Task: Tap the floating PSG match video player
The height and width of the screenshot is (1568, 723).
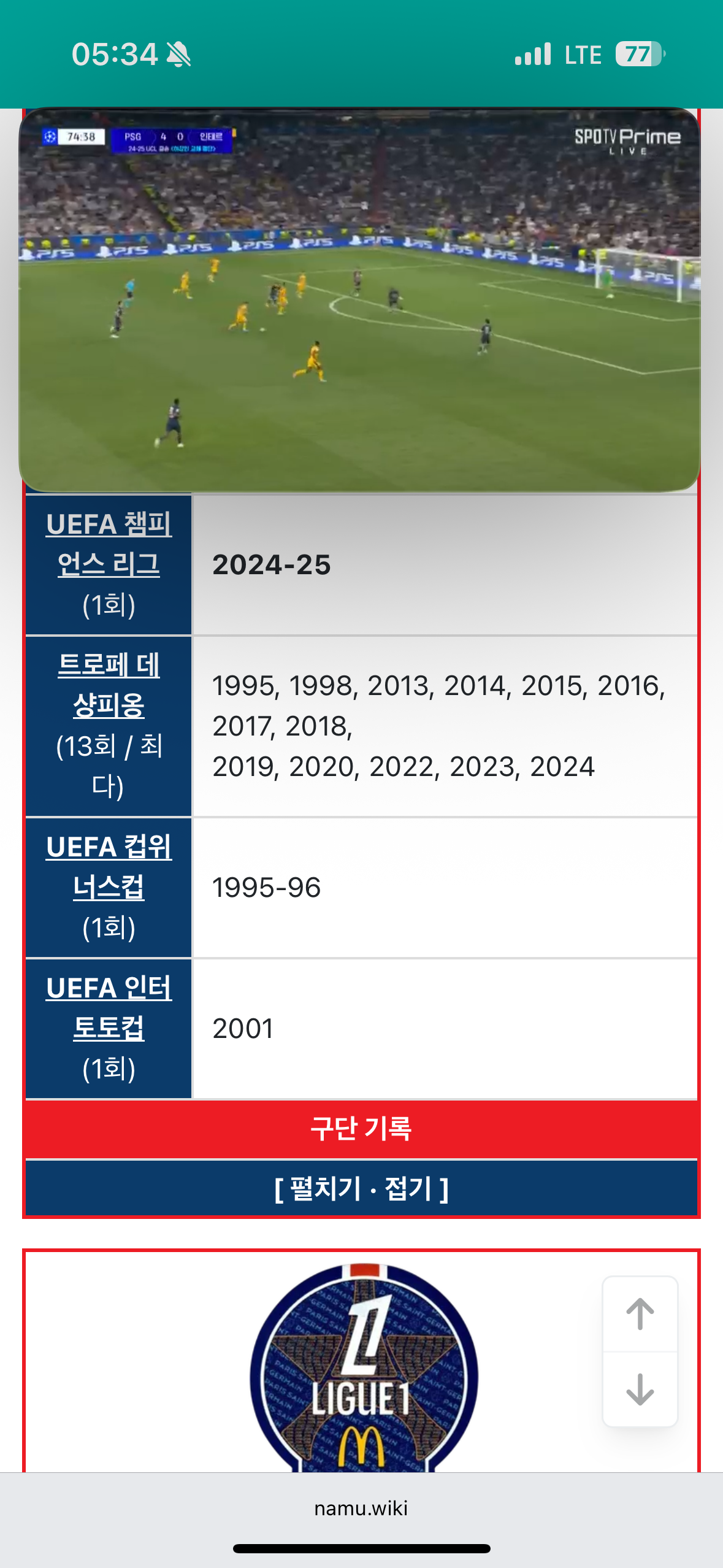Action: [359, 300]
